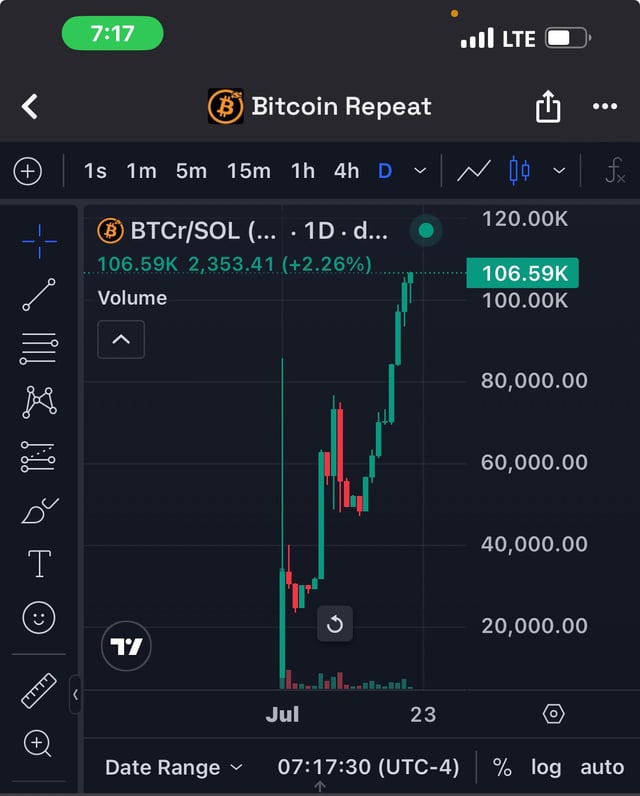
Task: Switch to line chart style
Action: coord(473,171)
